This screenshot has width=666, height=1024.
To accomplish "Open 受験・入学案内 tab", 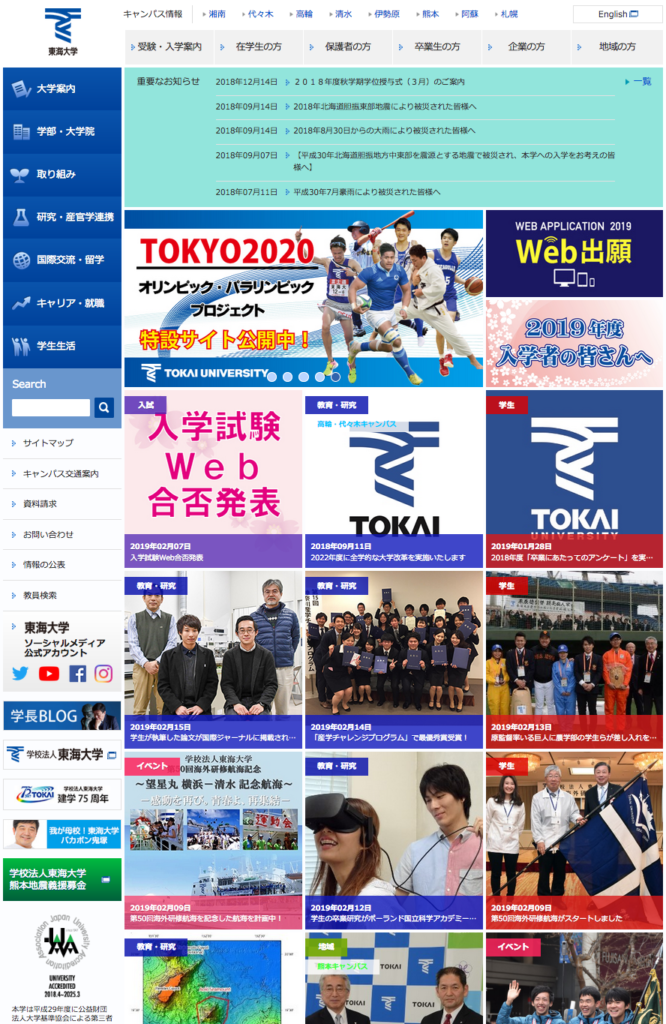I will [168, 47].
